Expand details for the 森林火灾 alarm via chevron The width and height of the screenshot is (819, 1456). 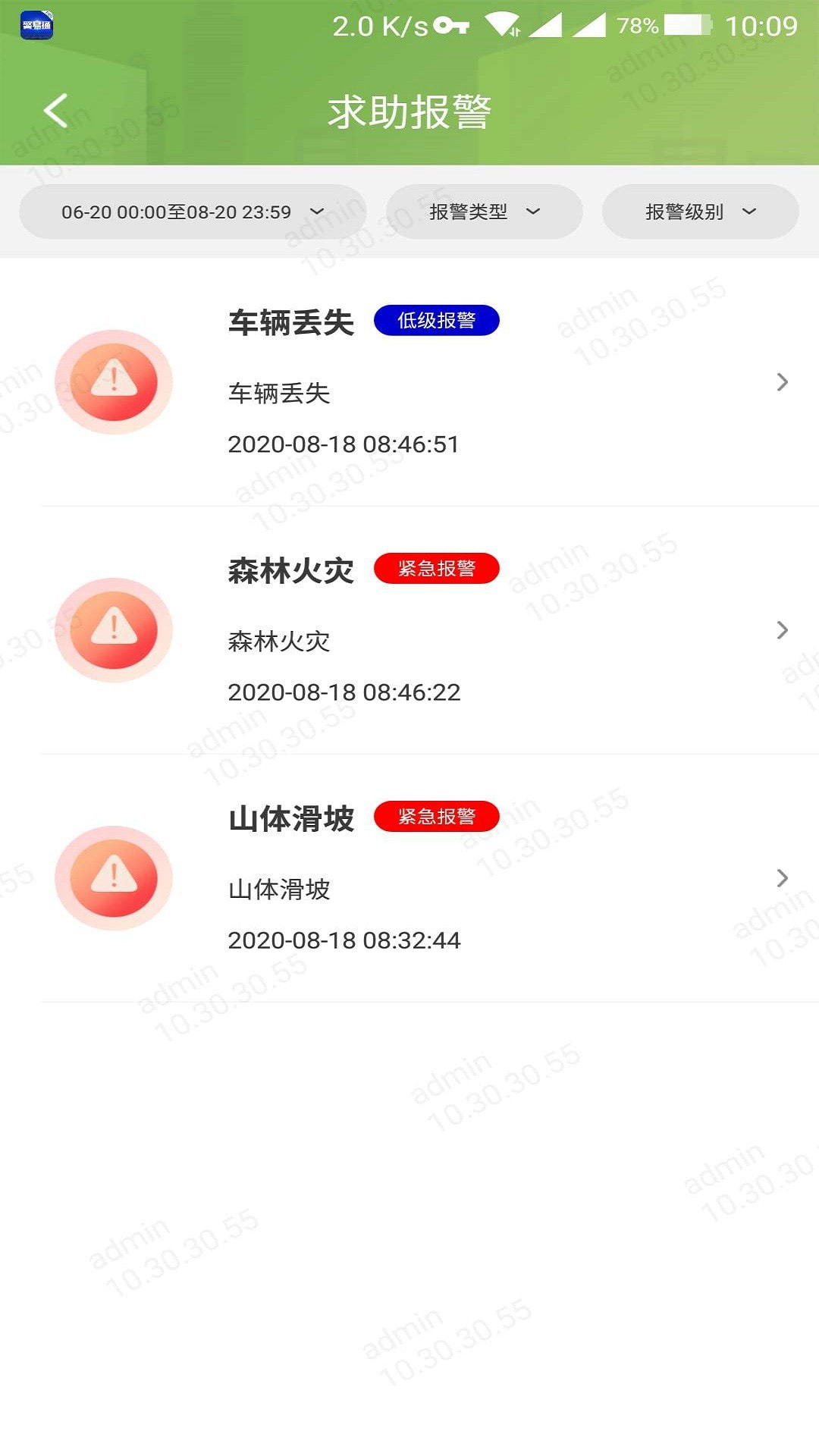pyautogui.click(x=782, y=629)
